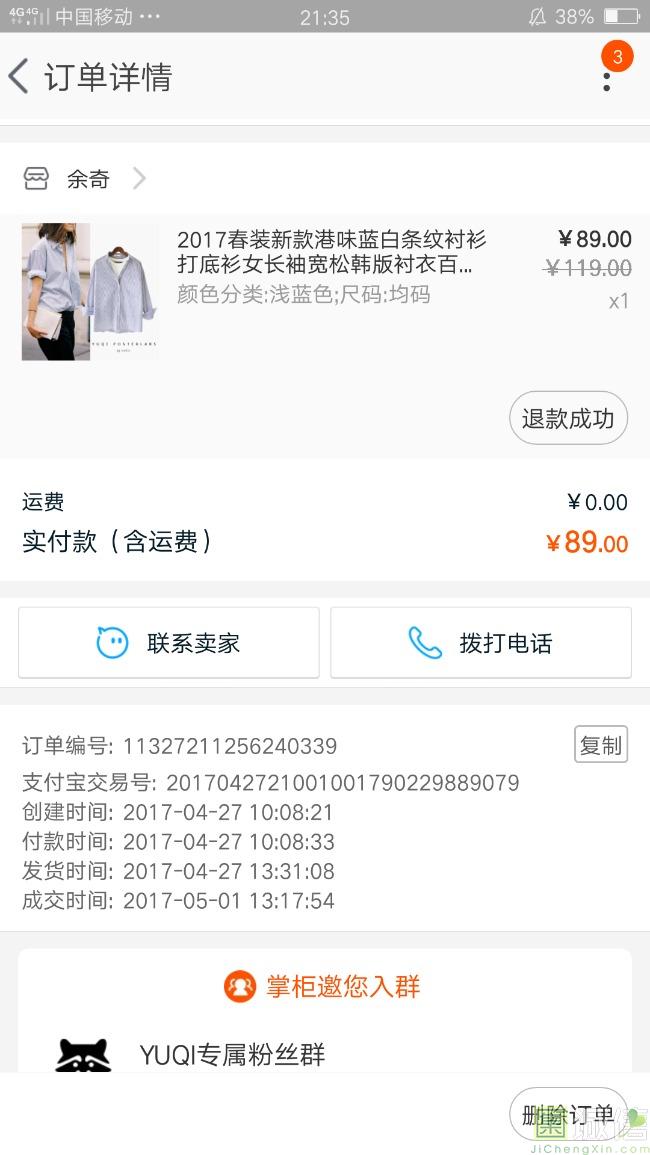The image size is (650, 1155).
Task: Go back from the order details
Action: [20, 77]
